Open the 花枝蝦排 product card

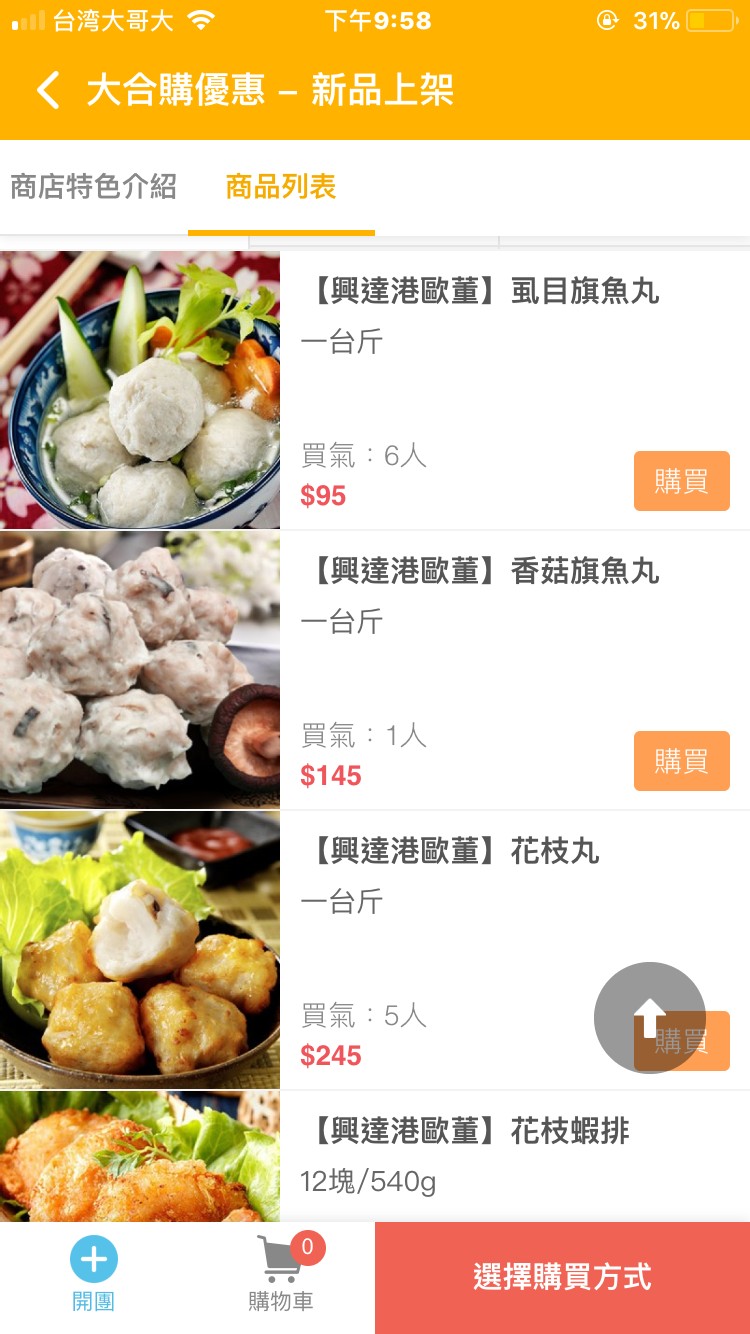[470, 1155]
